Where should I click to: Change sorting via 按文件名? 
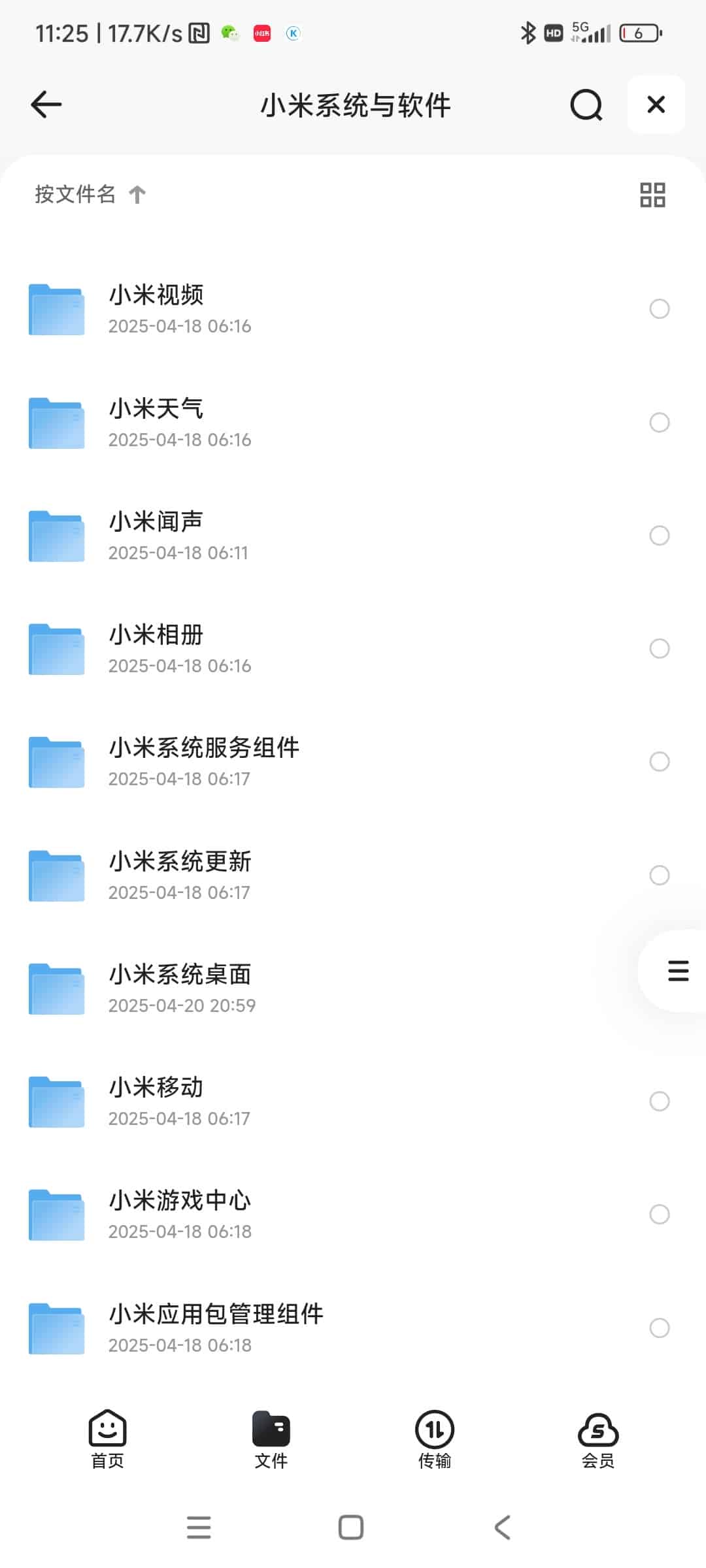click(x=90, y=194)
